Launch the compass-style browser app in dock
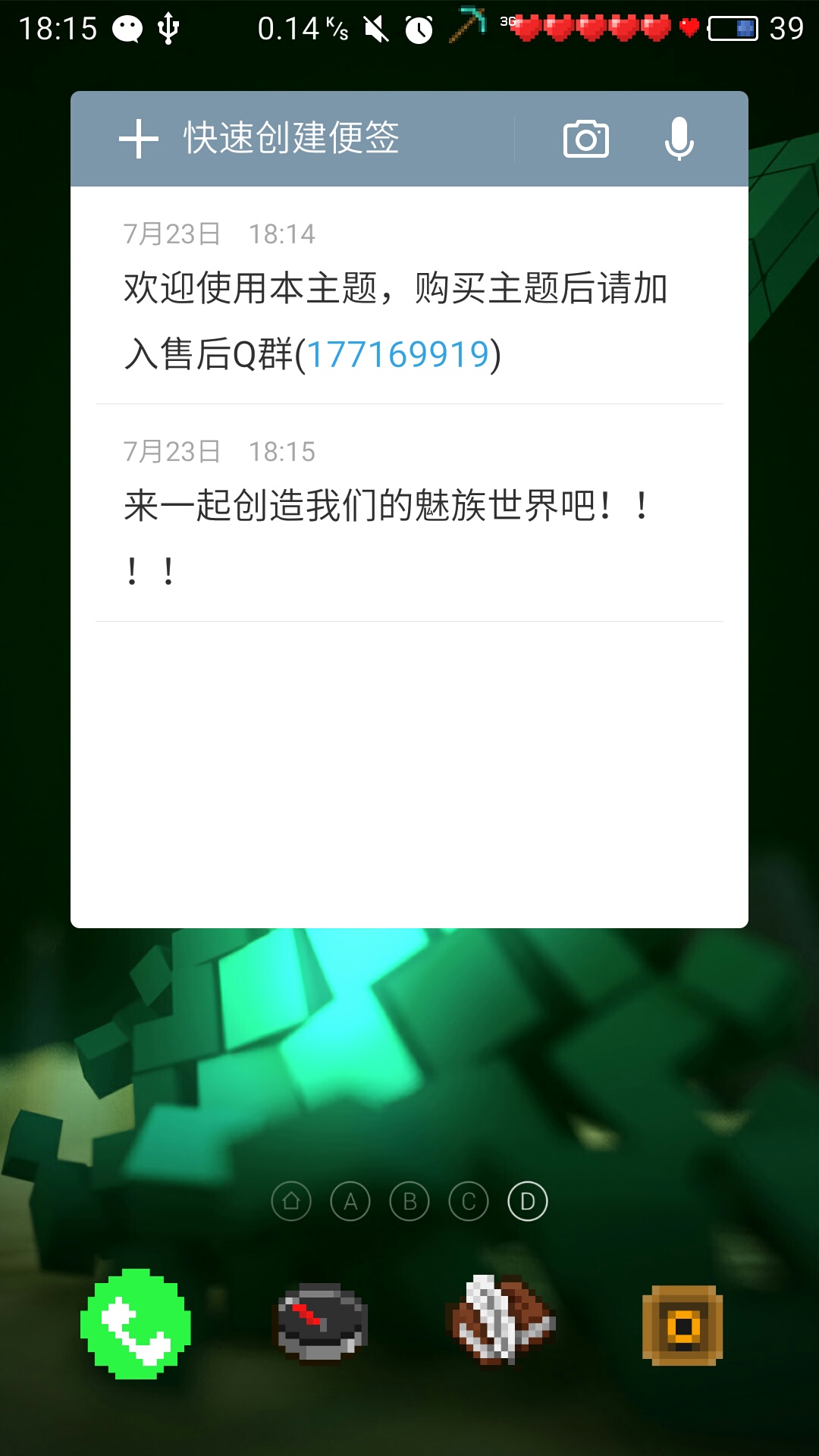Viewport: 819px width, 1456px height. click(x=321, y=1323)
